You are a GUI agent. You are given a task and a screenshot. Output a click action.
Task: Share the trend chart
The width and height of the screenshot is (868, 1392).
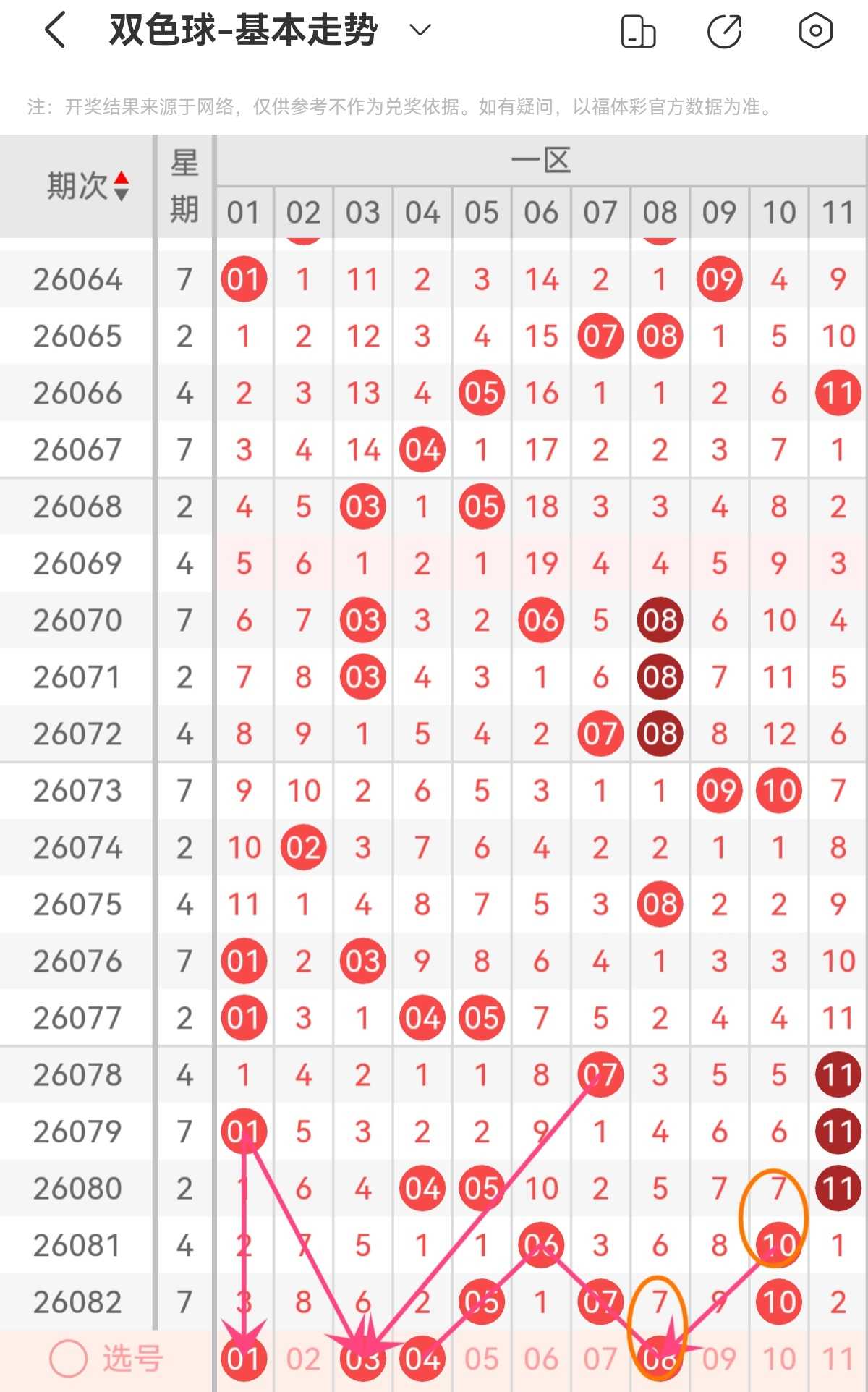pyautogui.click(x=725, y=31)
